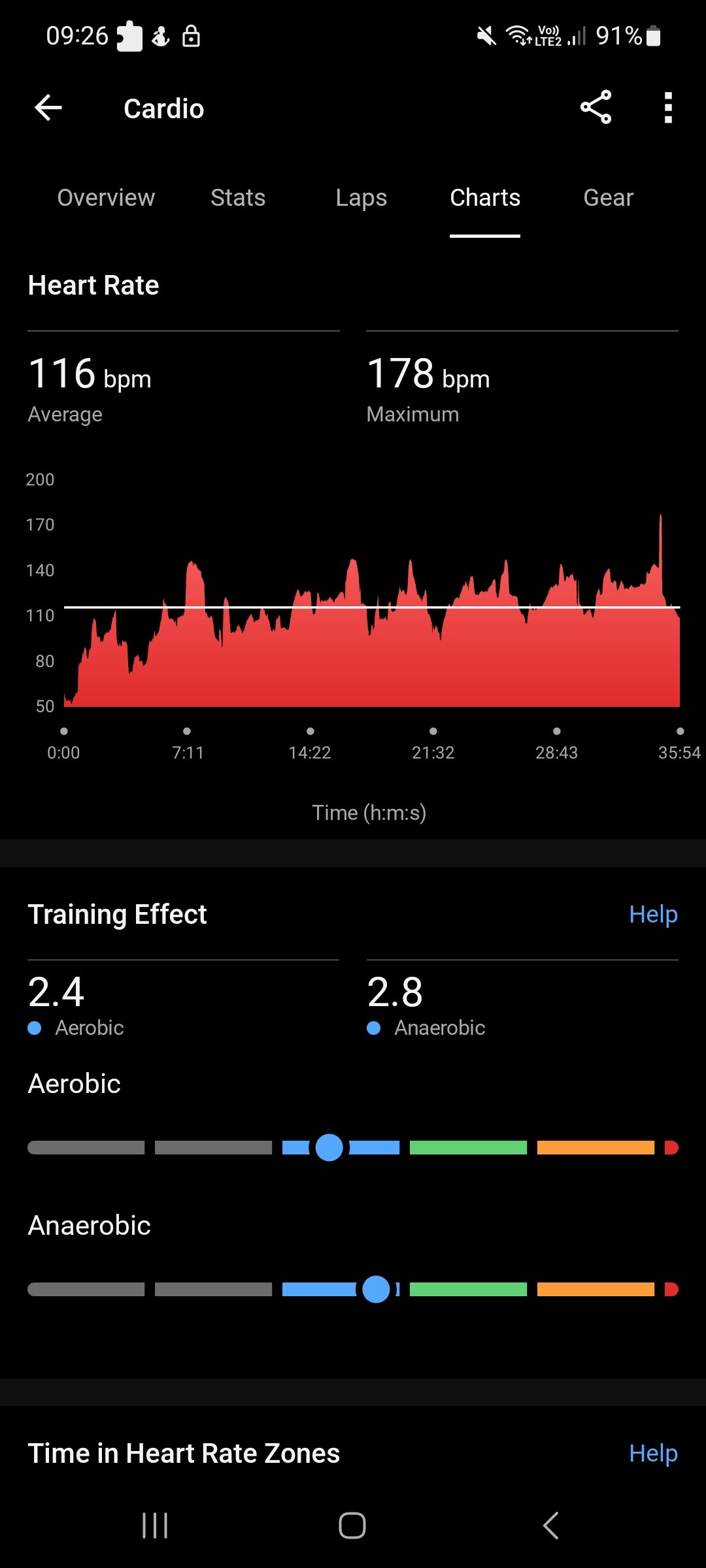
Task: Switch to the Overview tab
Action: [x=106, y=197]
